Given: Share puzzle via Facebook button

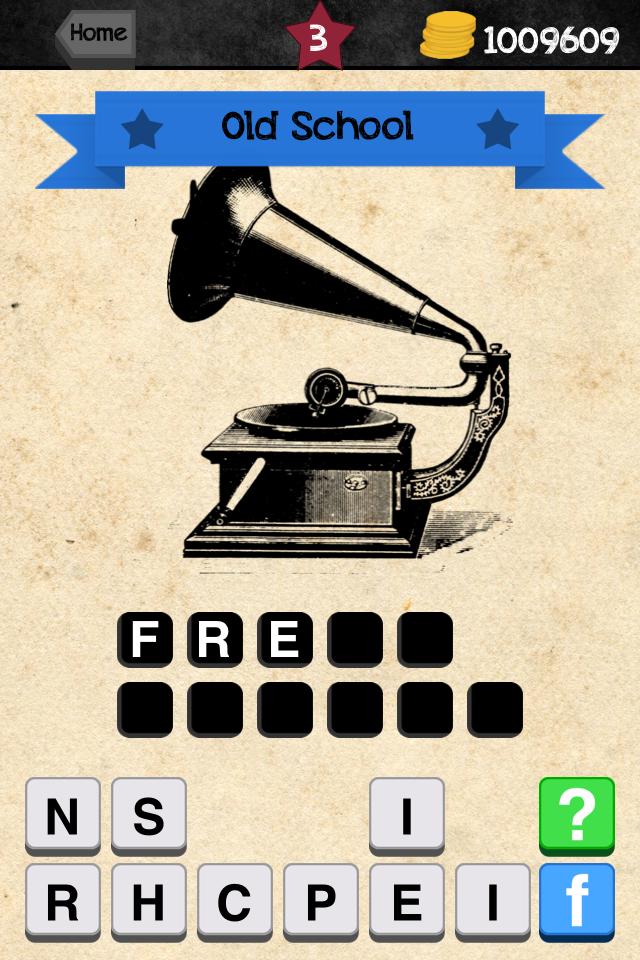Looking at the screenshot, I should click(x=577, y=902).
